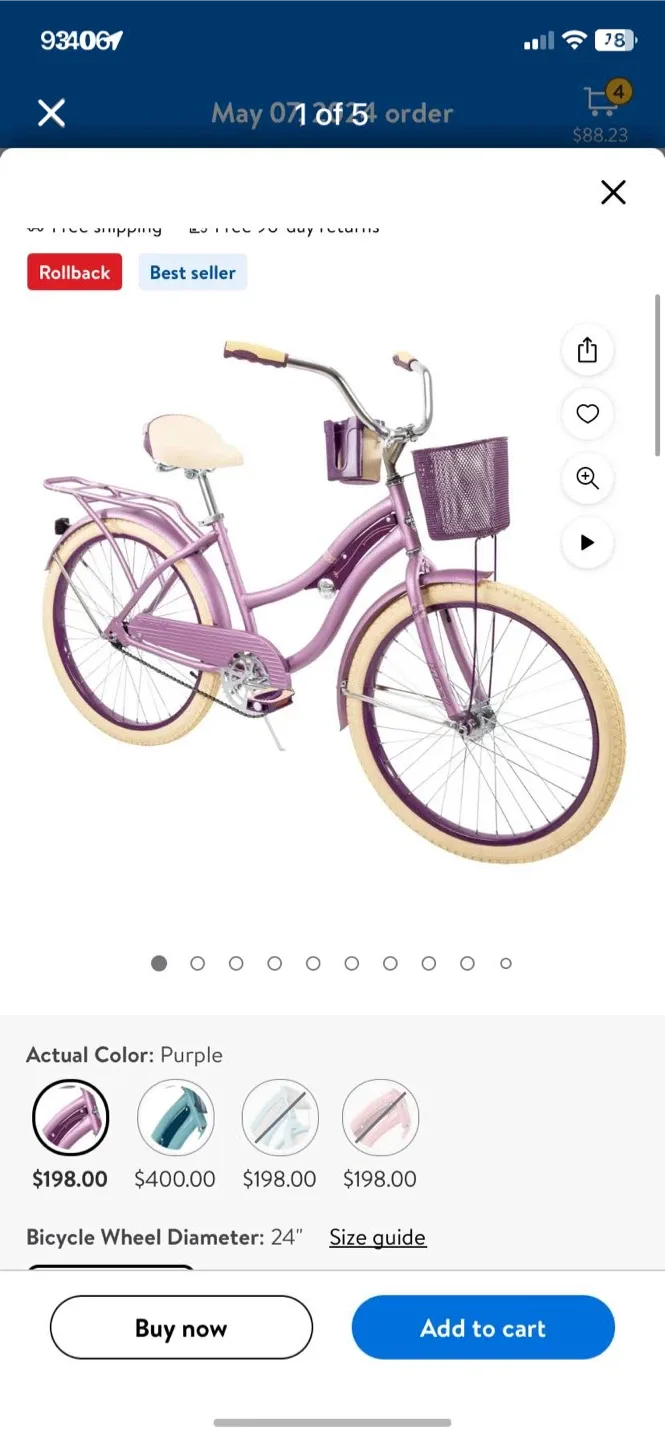Close the product detail sheet
This screenshot has height=1440, width=665.
[613, 192]
